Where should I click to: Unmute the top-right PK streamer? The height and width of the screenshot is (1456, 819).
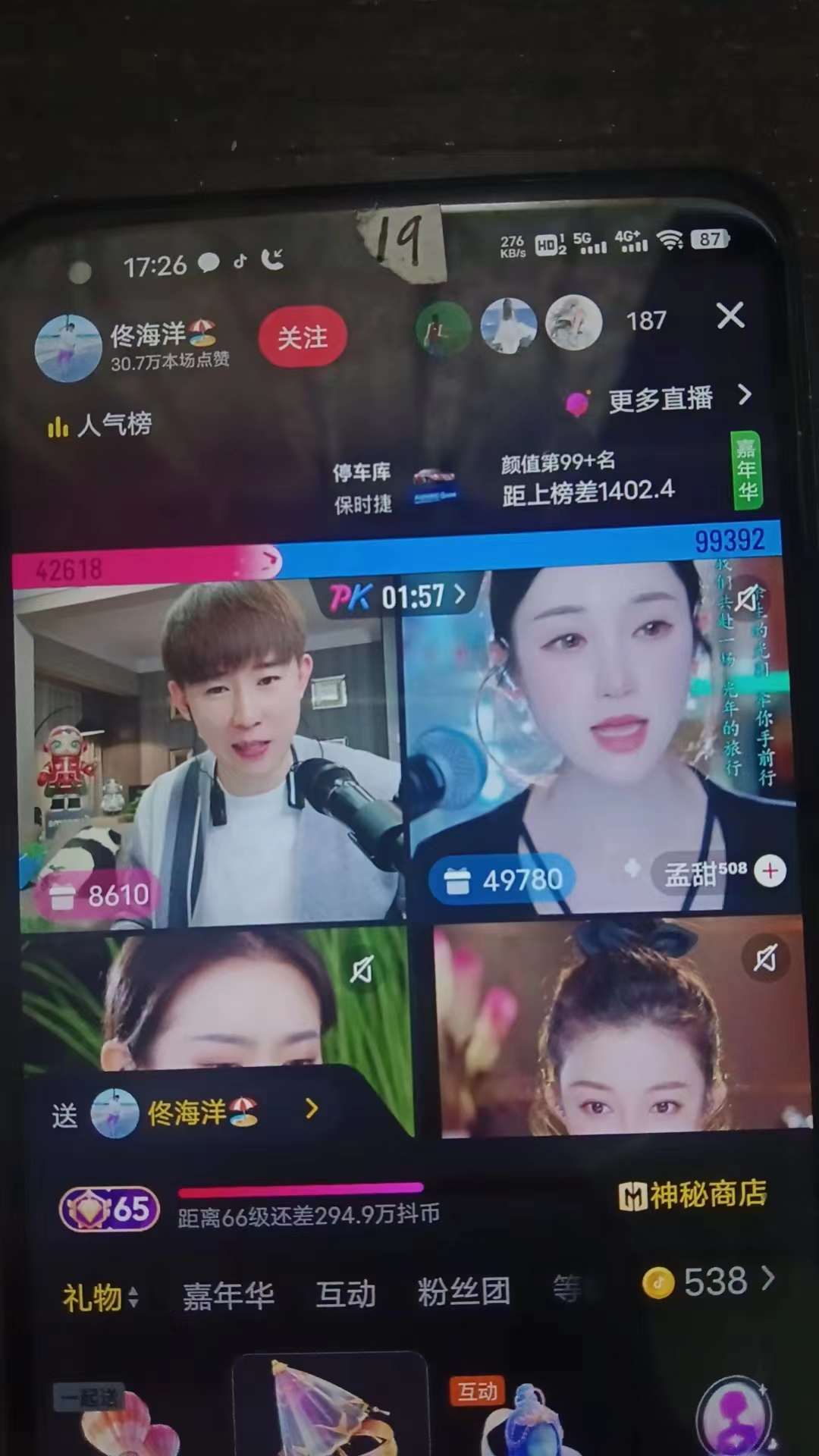coord(747,599)
